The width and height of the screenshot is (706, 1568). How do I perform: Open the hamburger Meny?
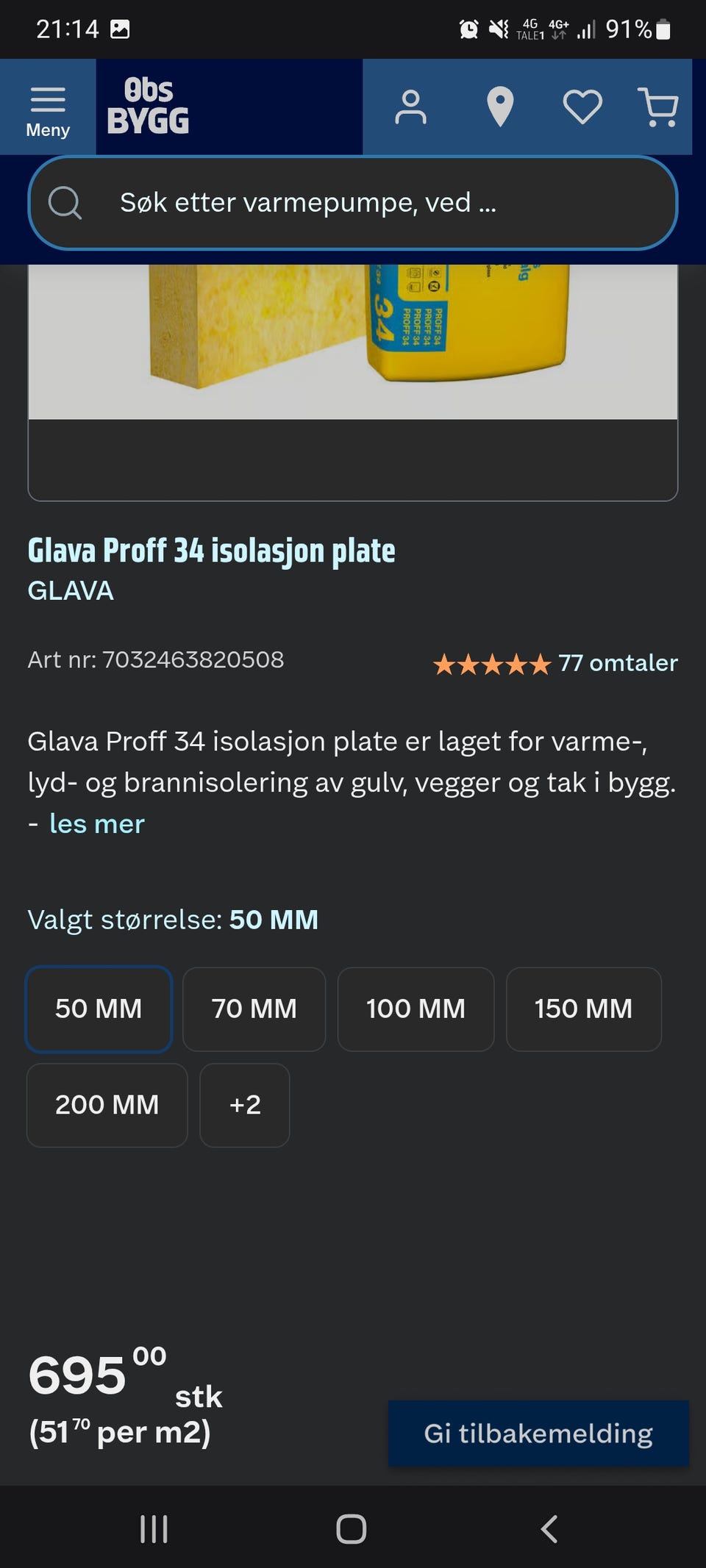coord(48,107)
